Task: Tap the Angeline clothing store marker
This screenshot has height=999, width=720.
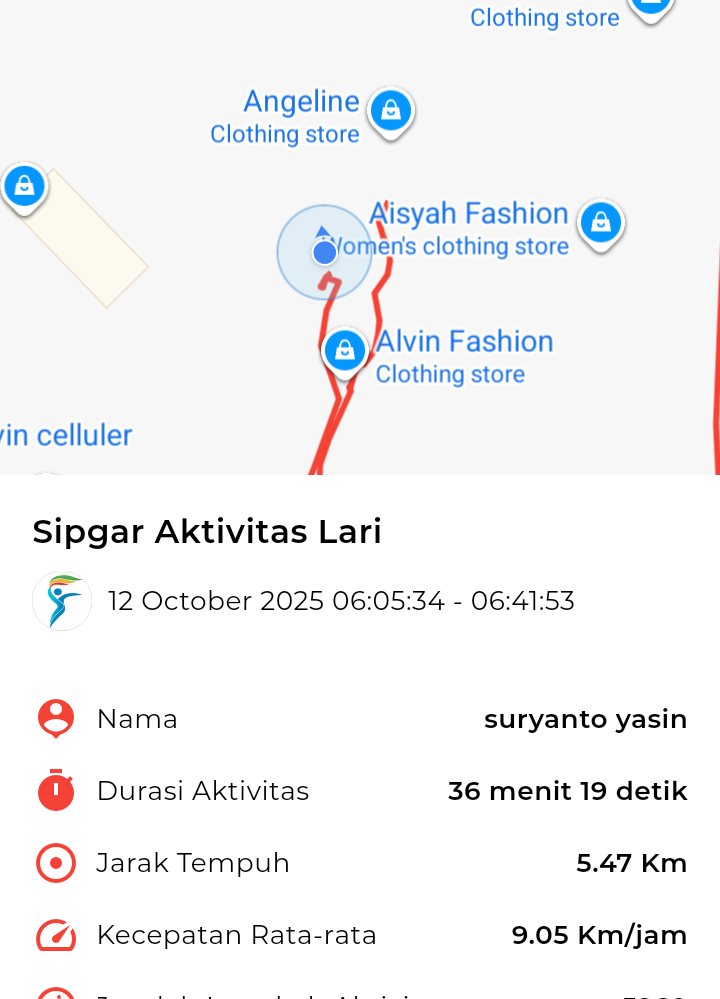Action: (391, 111)
